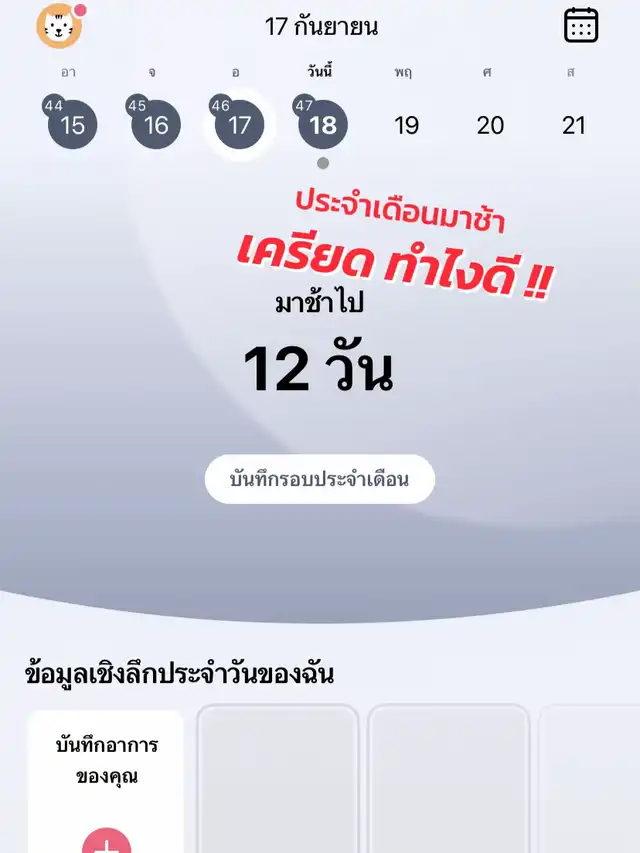The image size is (640, 853).
Task: Select day 17 in the week strip
Action: coord(239,125)
